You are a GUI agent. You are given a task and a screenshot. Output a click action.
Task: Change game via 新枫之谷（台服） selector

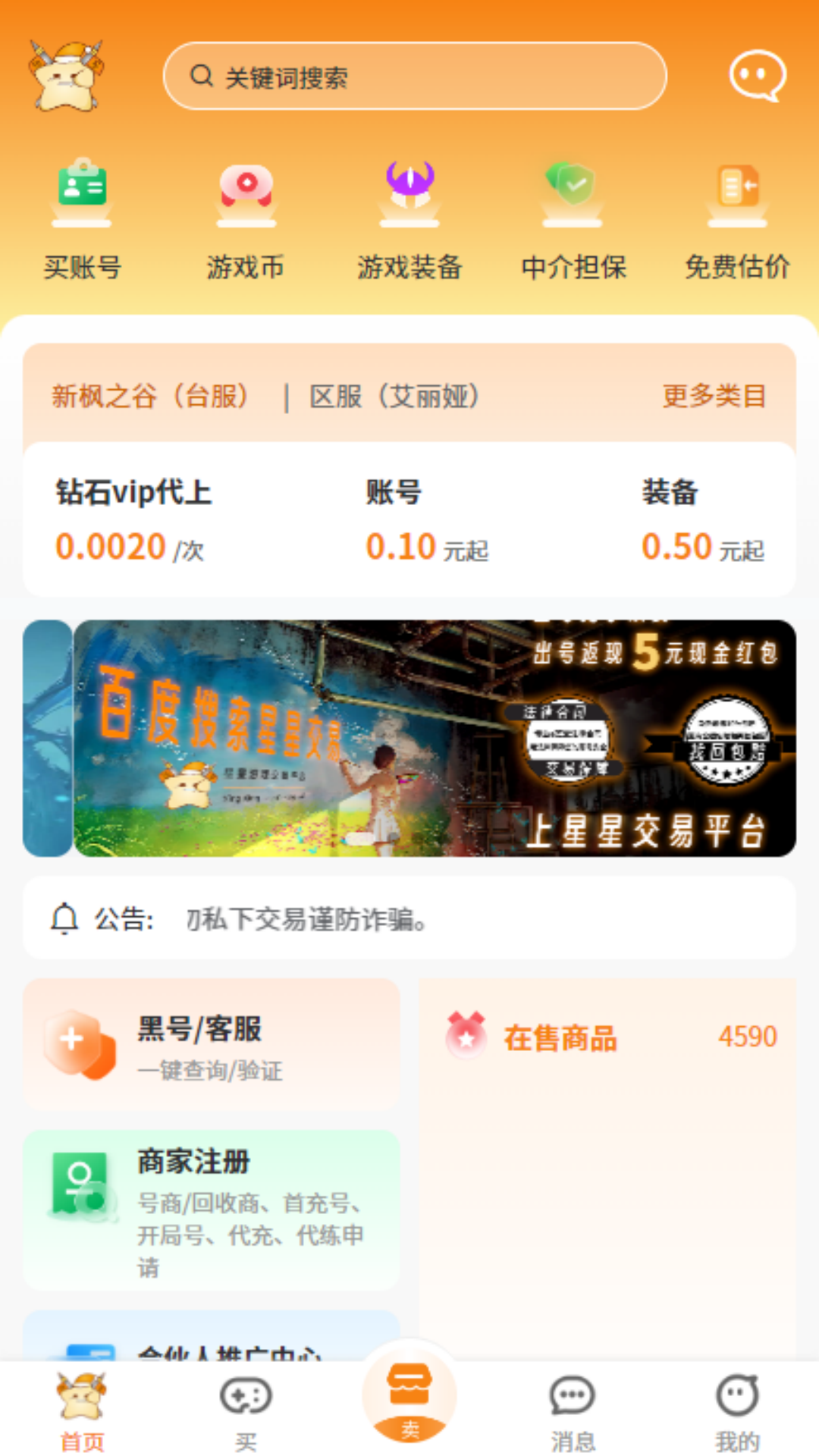150,397
